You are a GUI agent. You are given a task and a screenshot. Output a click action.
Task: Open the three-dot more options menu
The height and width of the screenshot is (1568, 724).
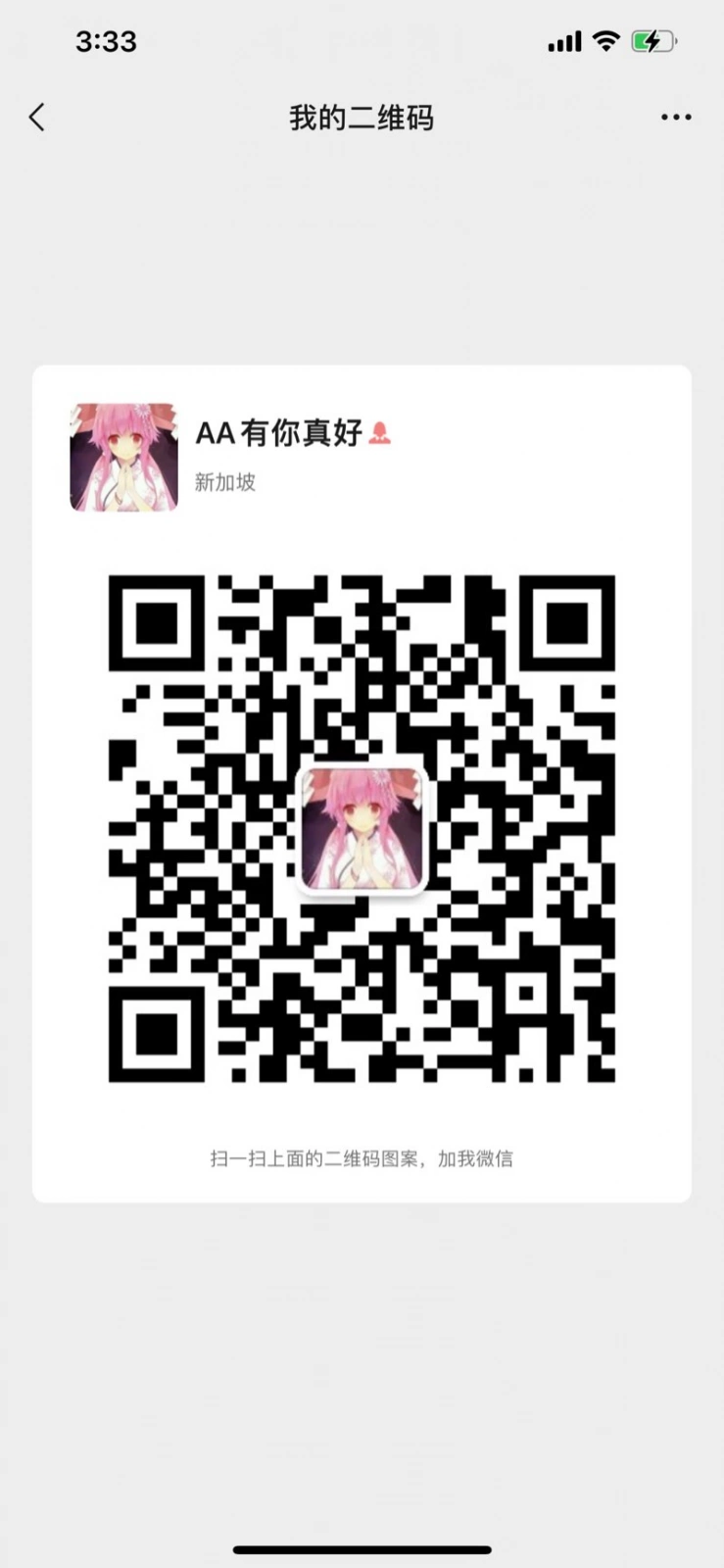pyautogui.click(x=676, y=118)
